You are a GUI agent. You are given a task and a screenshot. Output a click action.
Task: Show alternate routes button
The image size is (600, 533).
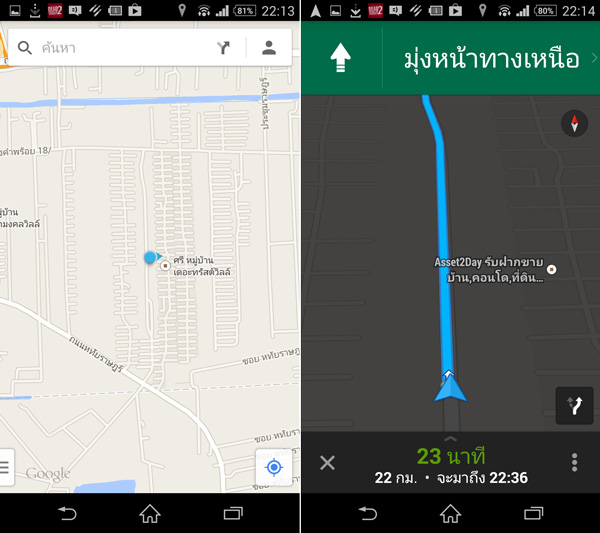[x=573, y=404]
